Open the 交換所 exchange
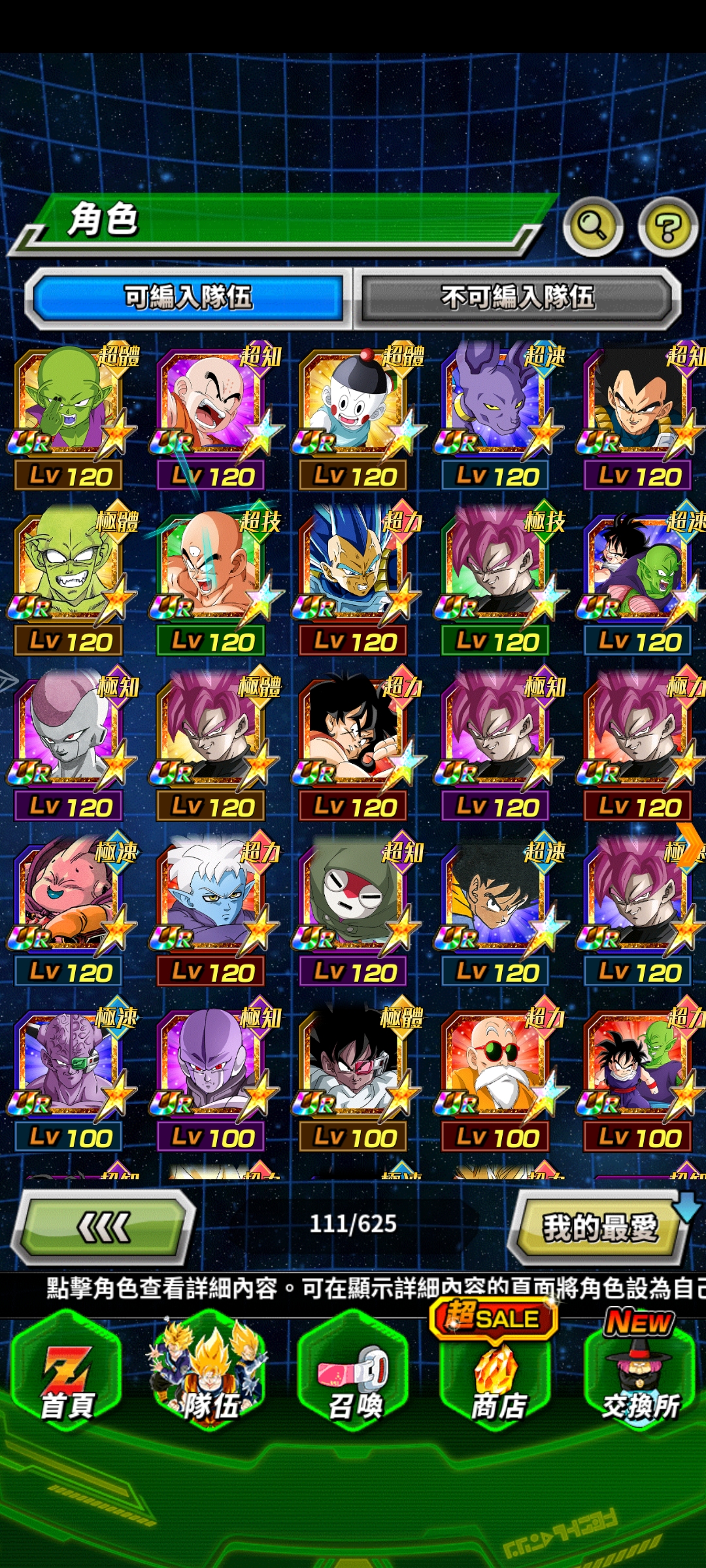The width and height of the screenshot is (706, 1568). click(x=640, y=1379)
